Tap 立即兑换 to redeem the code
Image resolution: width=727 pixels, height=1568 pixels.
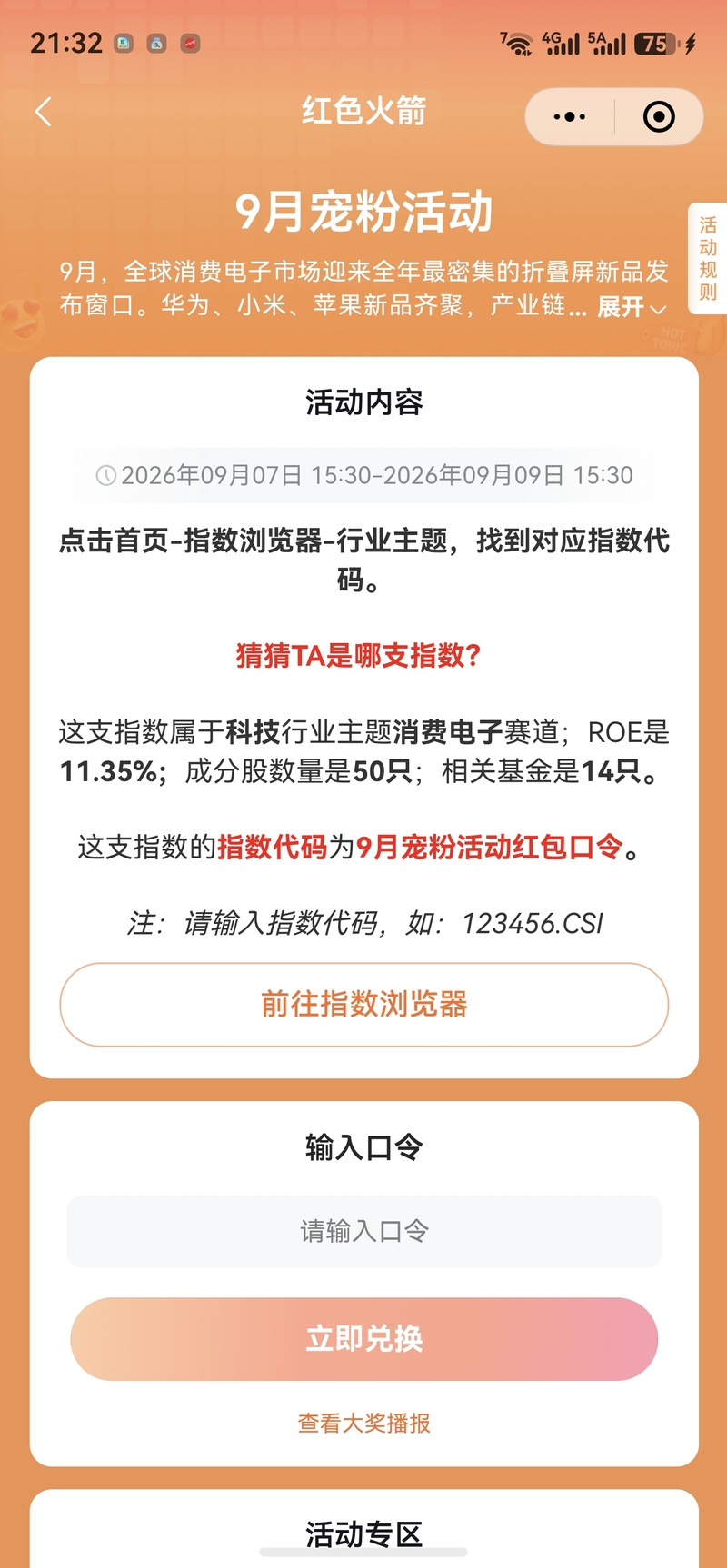(364, 1338)
